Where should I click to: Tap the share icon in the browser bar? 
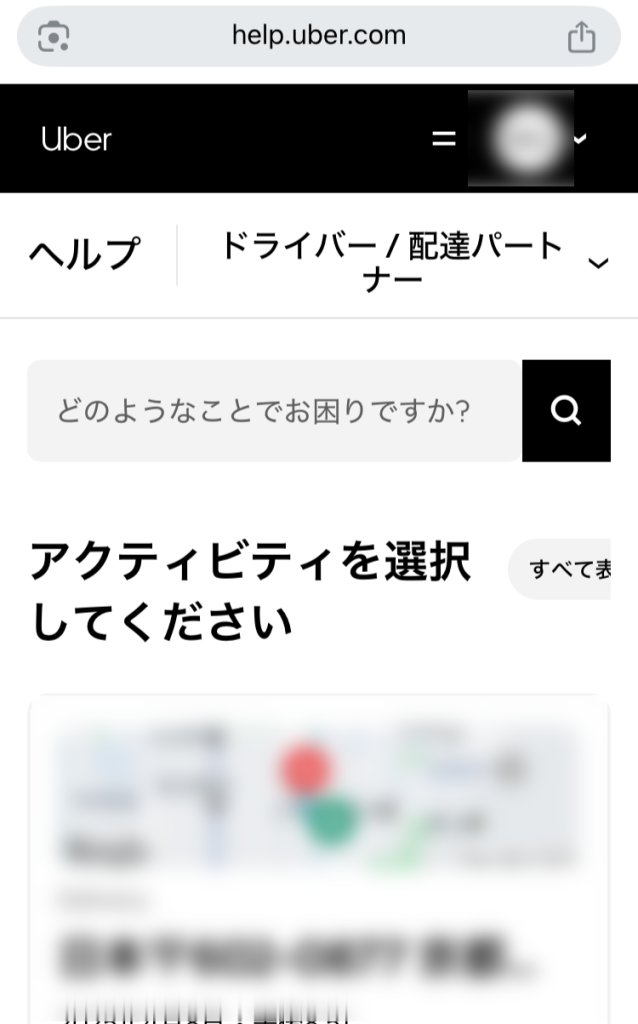(x=581, y=37)
